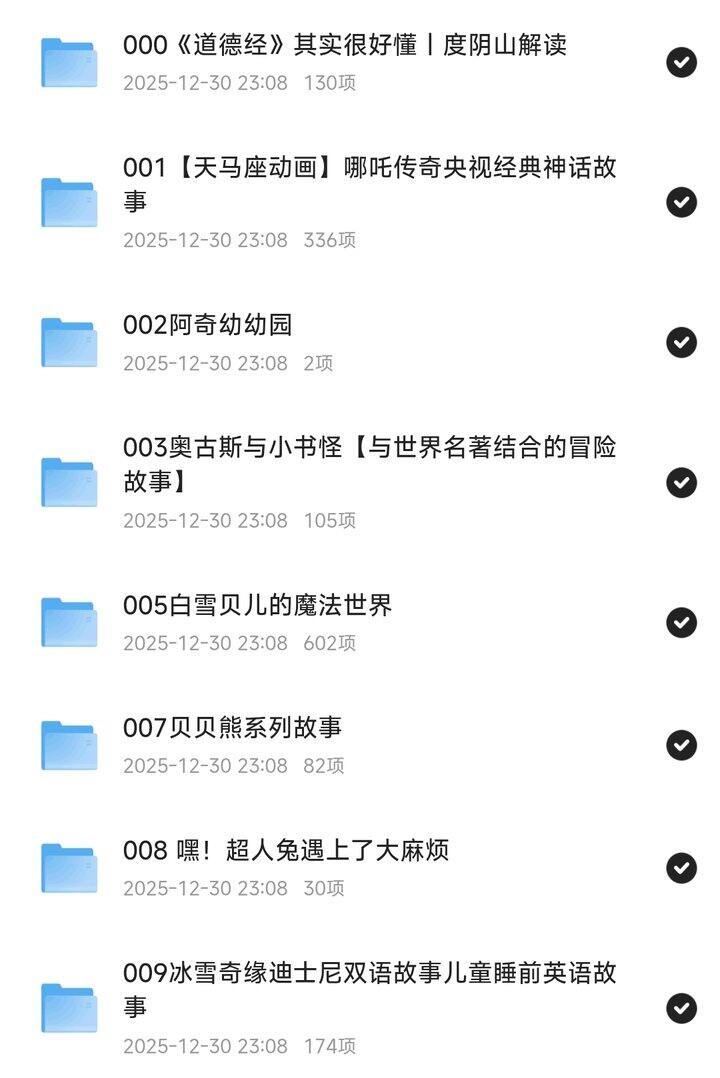Uncheck the 001 哪吒传奇 folder
Image resolution: width=720 pixels, height=1078 pixels.
(681, 202)
